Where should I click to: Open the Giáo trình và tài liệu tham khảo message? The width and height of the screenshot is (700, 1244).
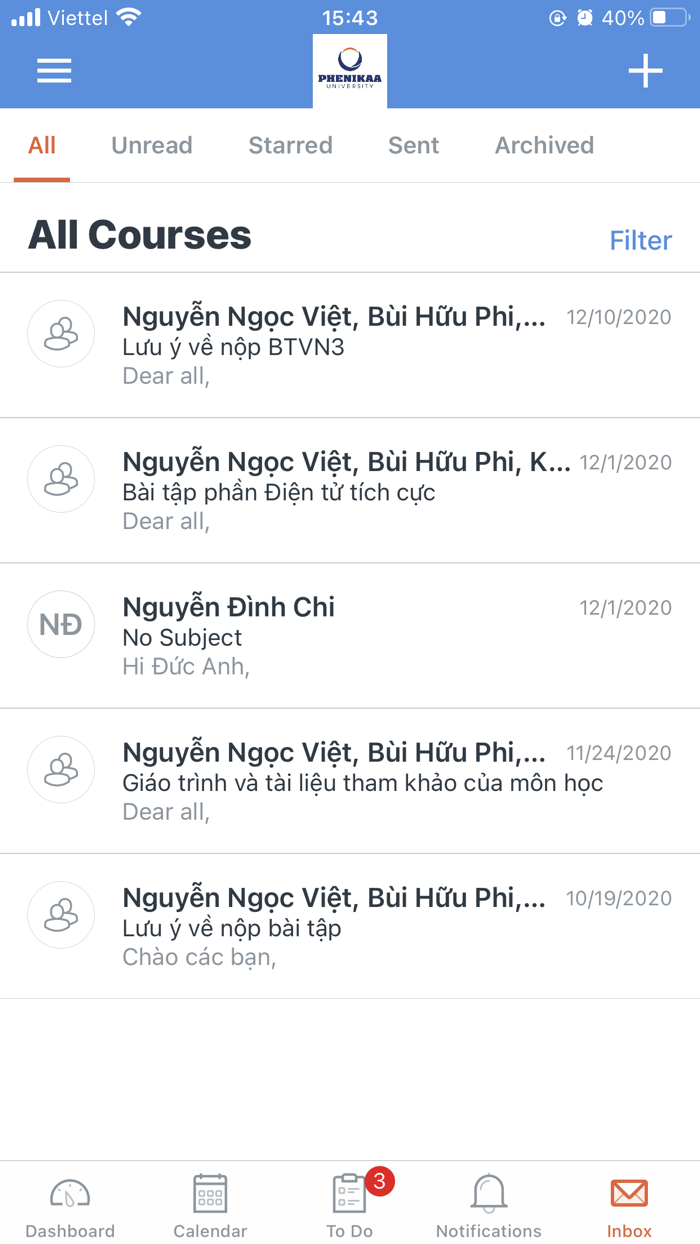coord(350,781)
